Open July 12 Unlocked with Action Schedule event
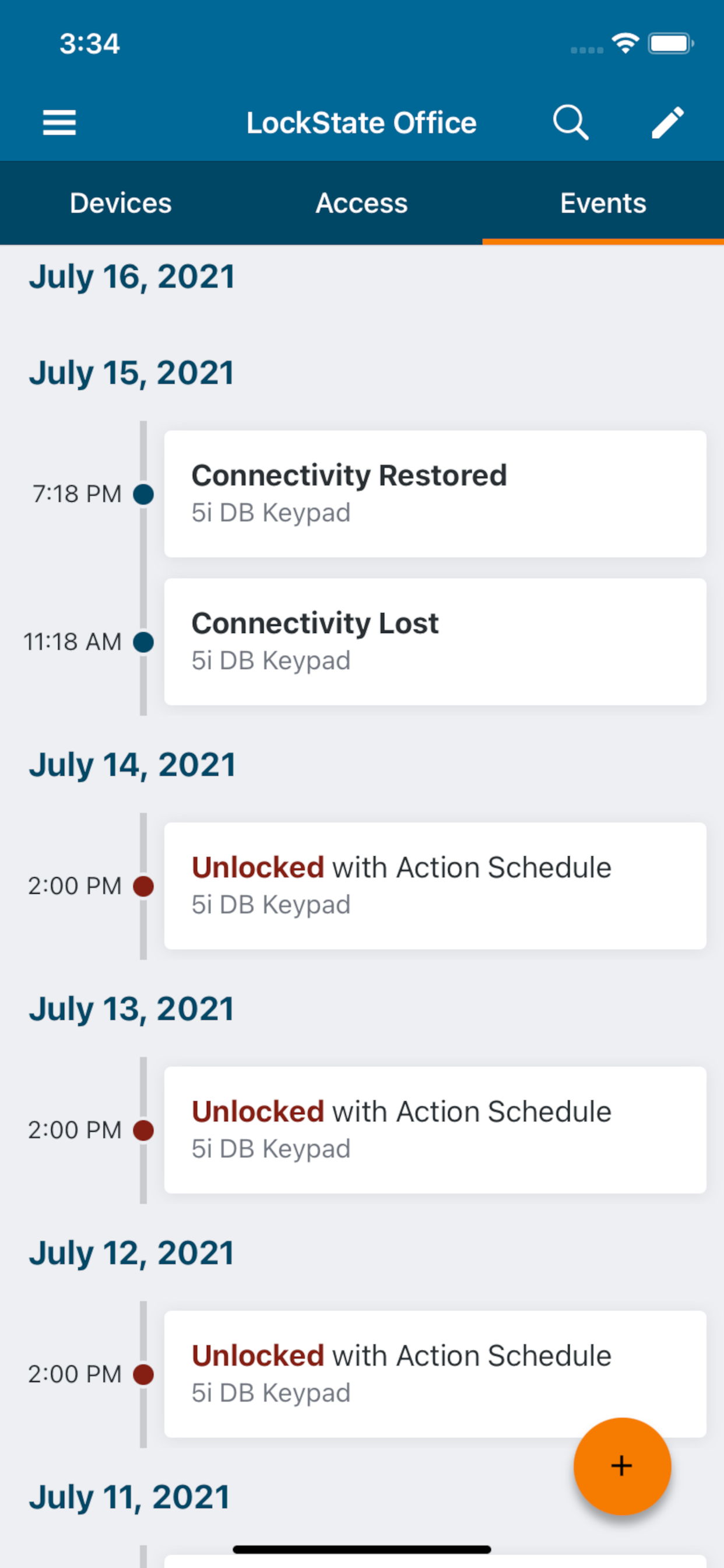Screen dimensions: 724x1568 (x=435, y=1374)
